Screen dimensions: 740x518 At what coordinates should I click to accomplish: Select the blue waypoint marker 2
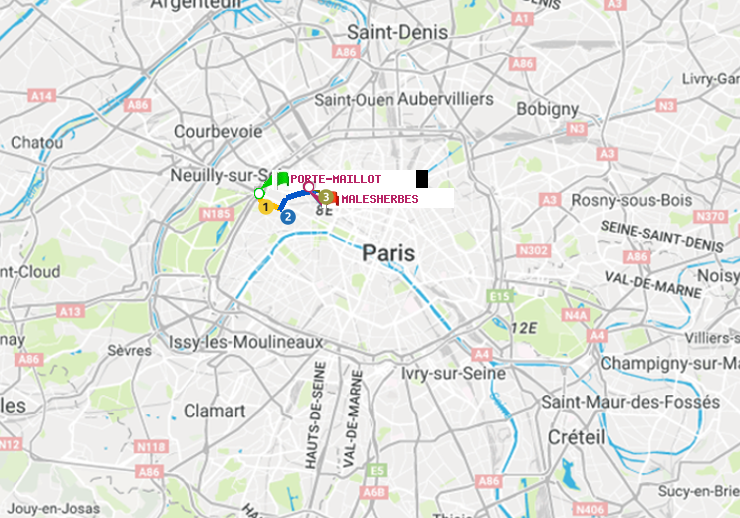coord(288,215)
